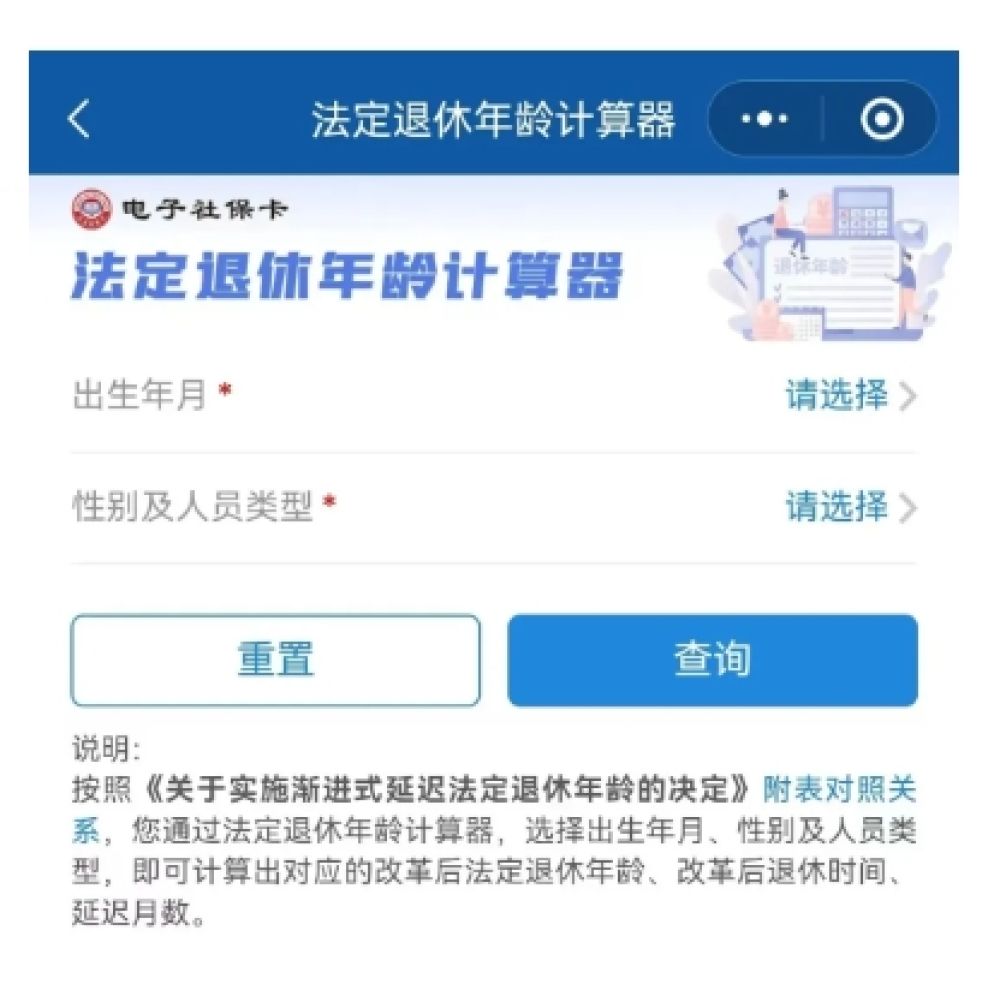Open the 附表对照关系 link
1000x990 pixels.
tap(838, 790)
